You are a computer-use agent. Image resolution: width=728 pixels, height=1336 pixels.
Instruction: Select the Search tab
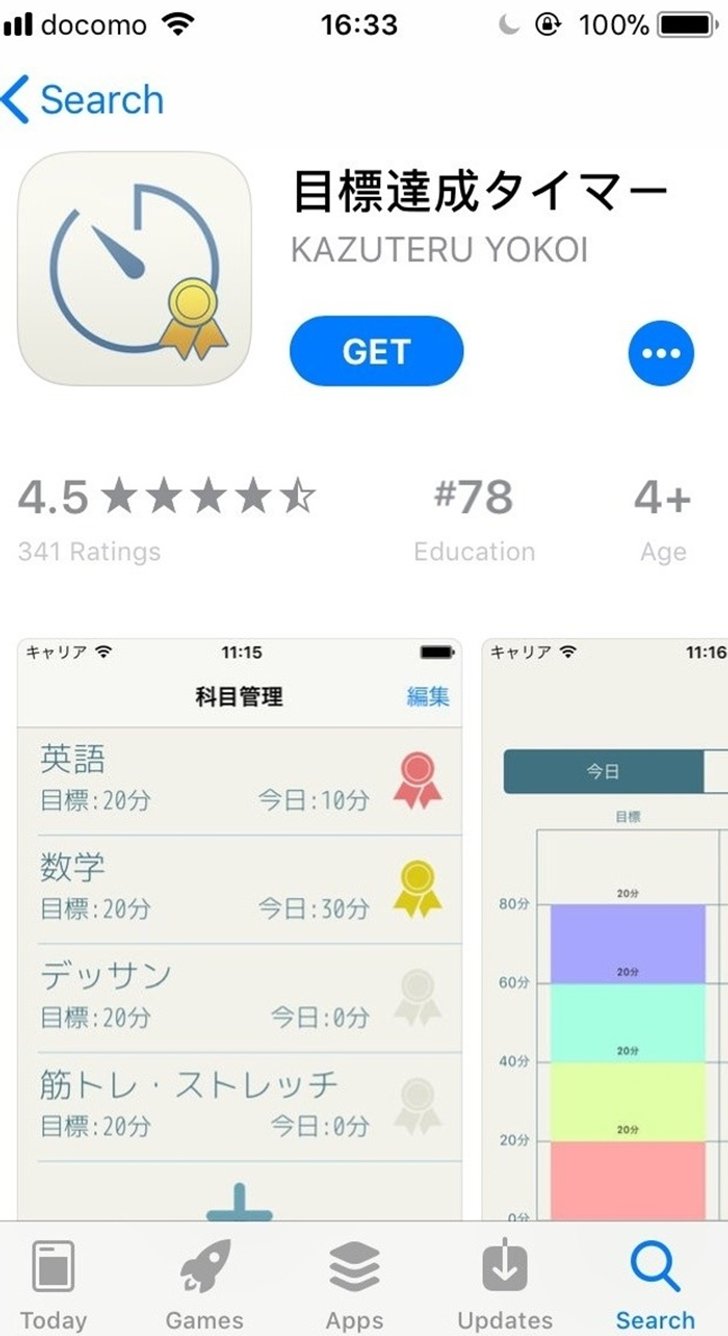[655, 1283]
